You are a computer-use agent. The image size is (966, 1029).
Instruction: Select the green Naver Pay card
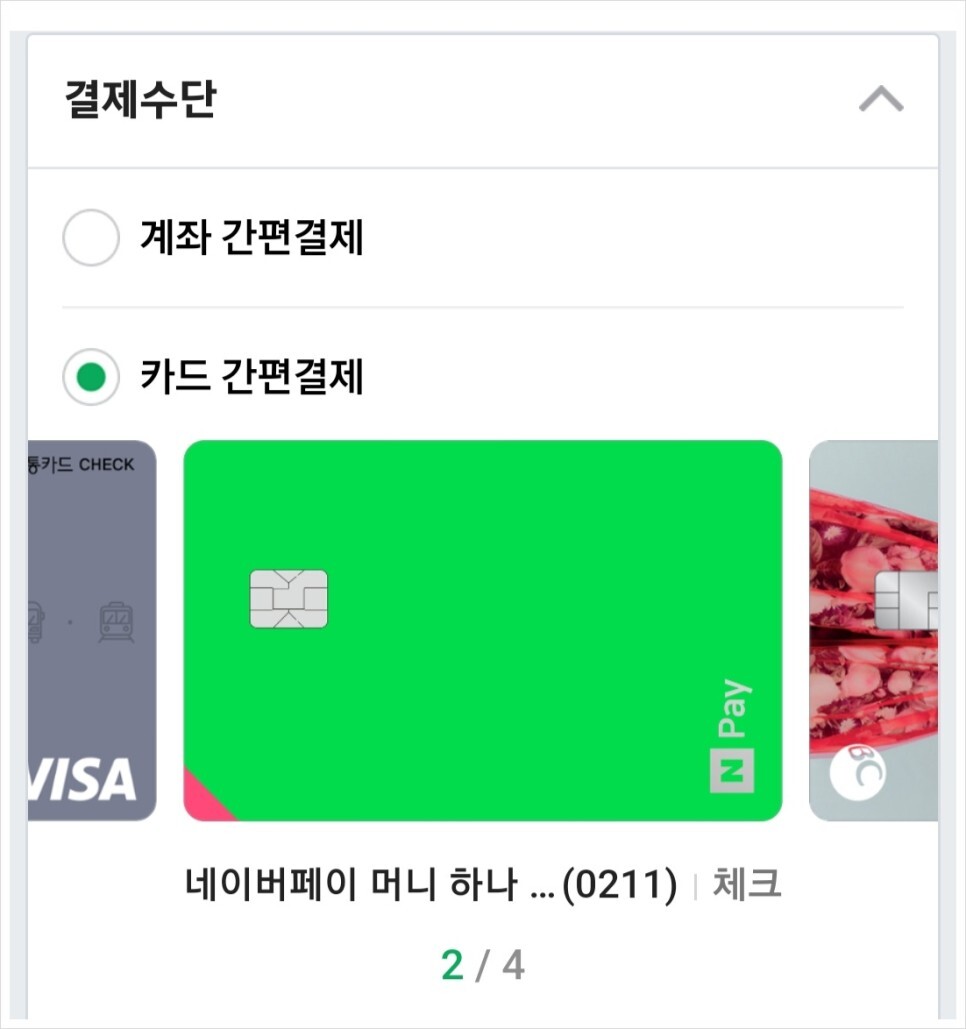click(x=483, y=630)
